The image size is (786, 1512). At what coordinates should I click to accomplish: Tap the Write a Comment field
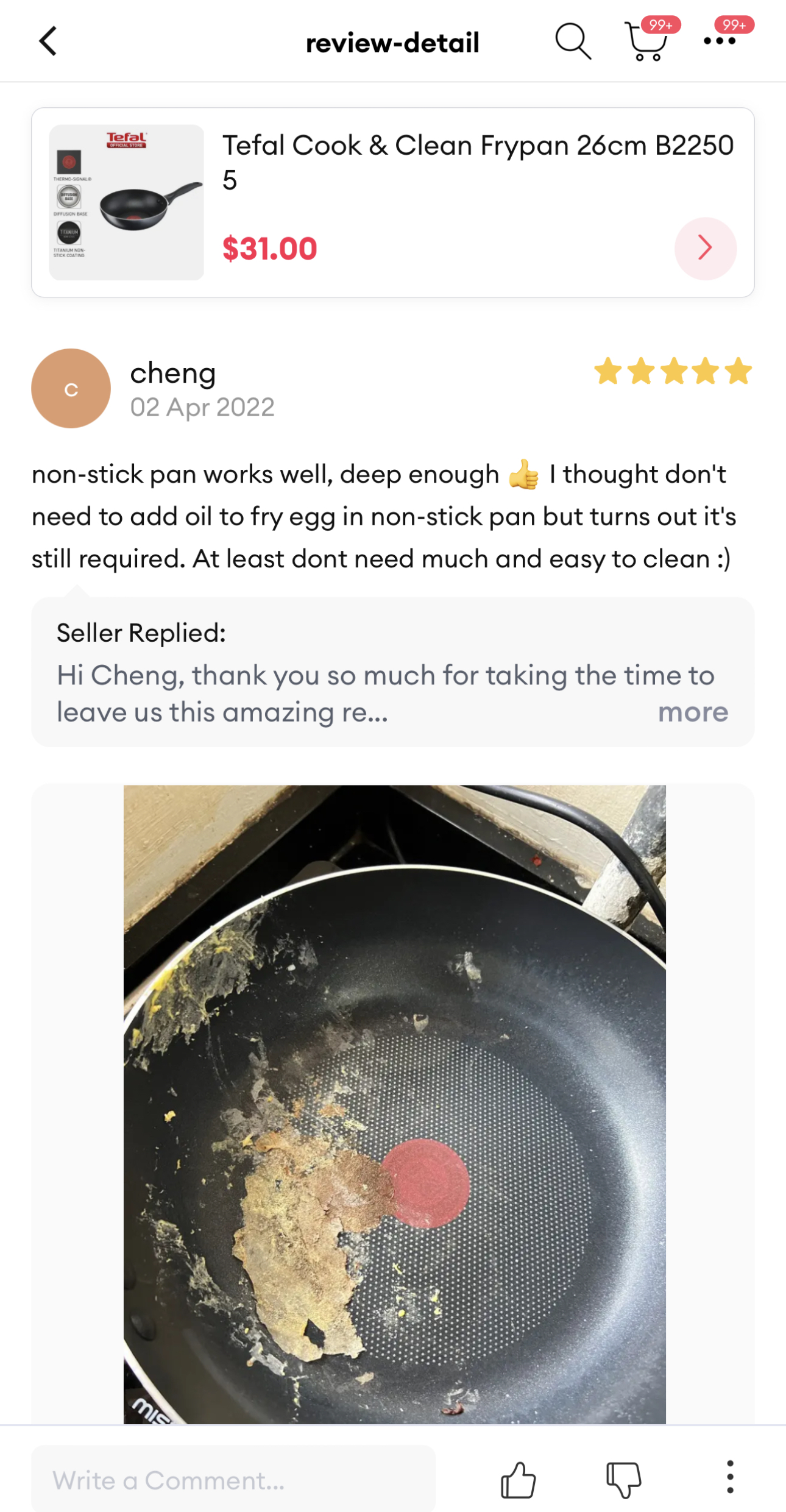click(233, 1480)
